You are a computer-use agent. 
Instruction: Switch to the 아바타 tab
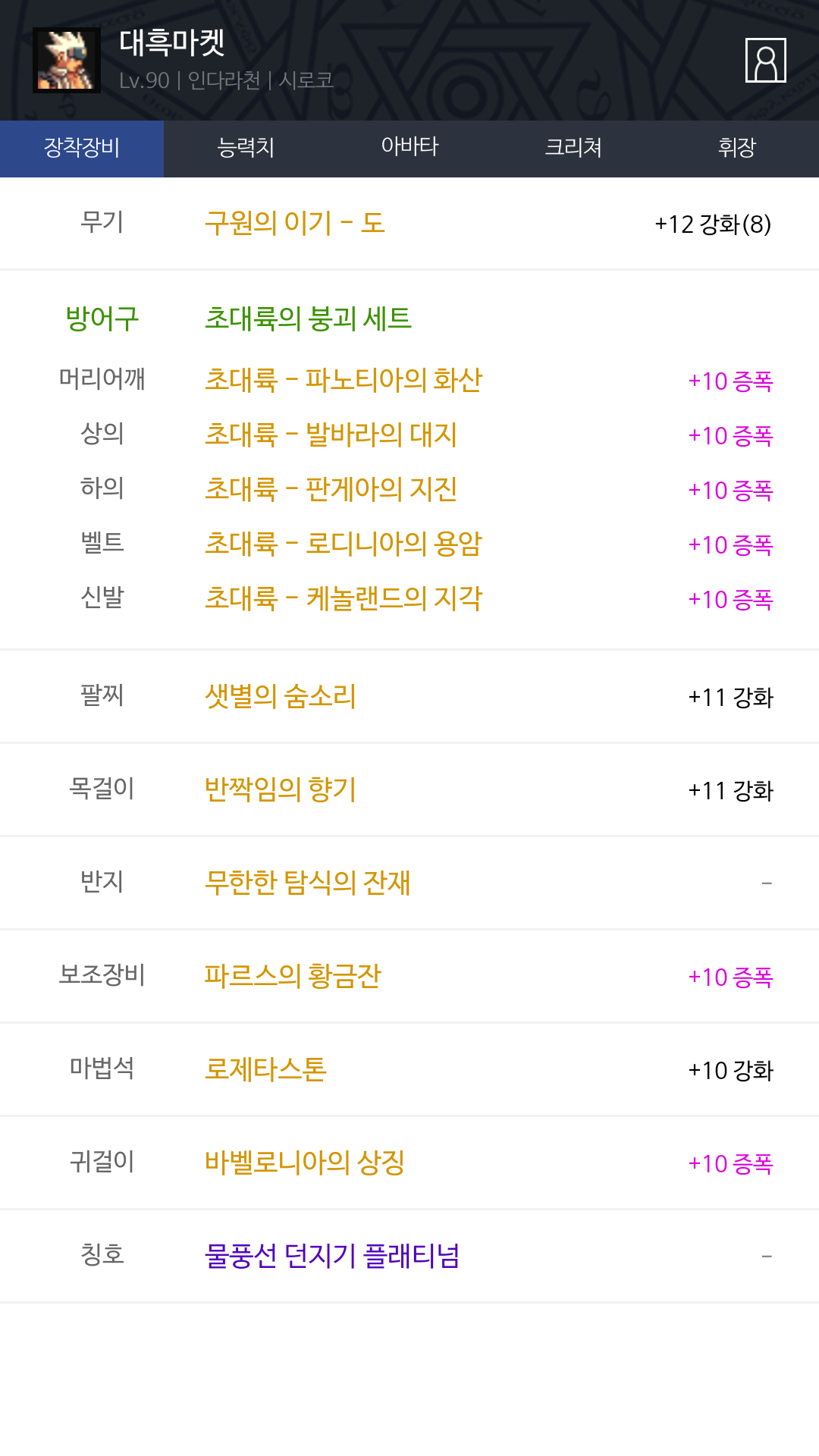point(409,149)
